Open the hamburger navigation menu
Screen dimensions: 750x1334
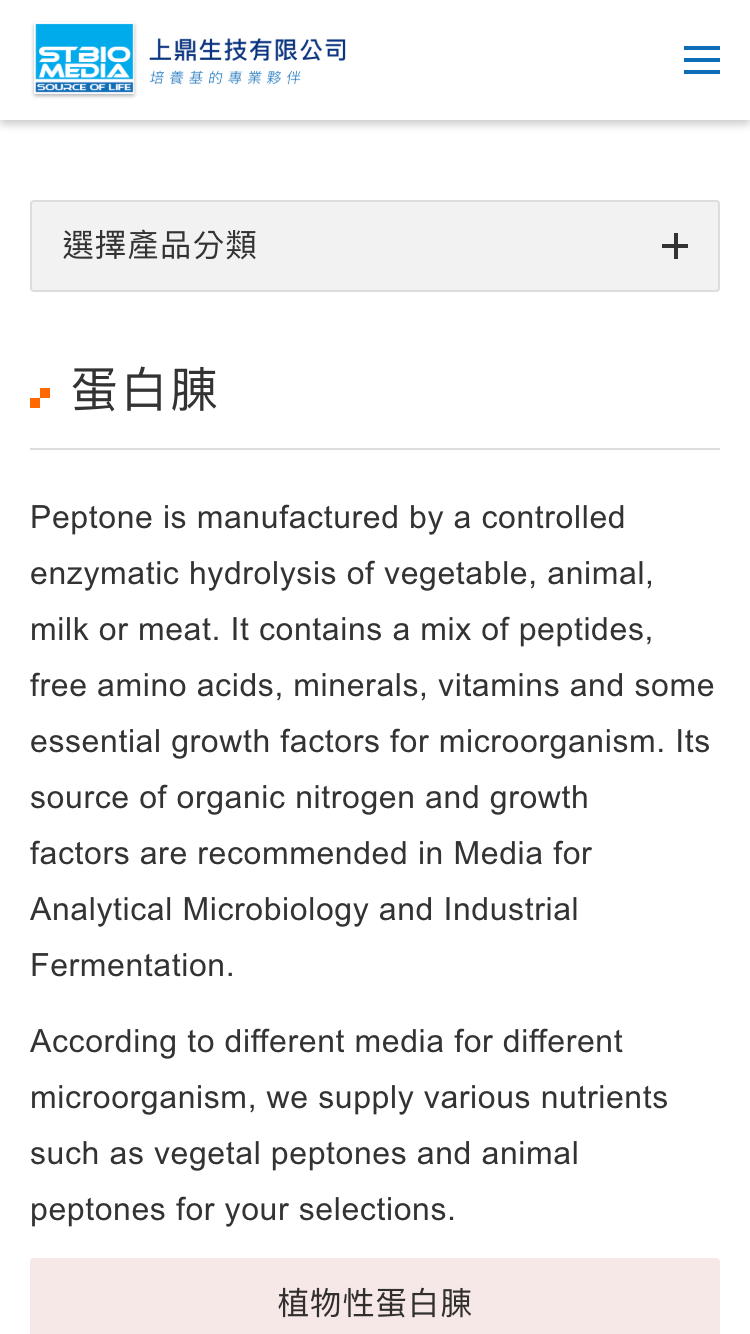coord(701,60)
